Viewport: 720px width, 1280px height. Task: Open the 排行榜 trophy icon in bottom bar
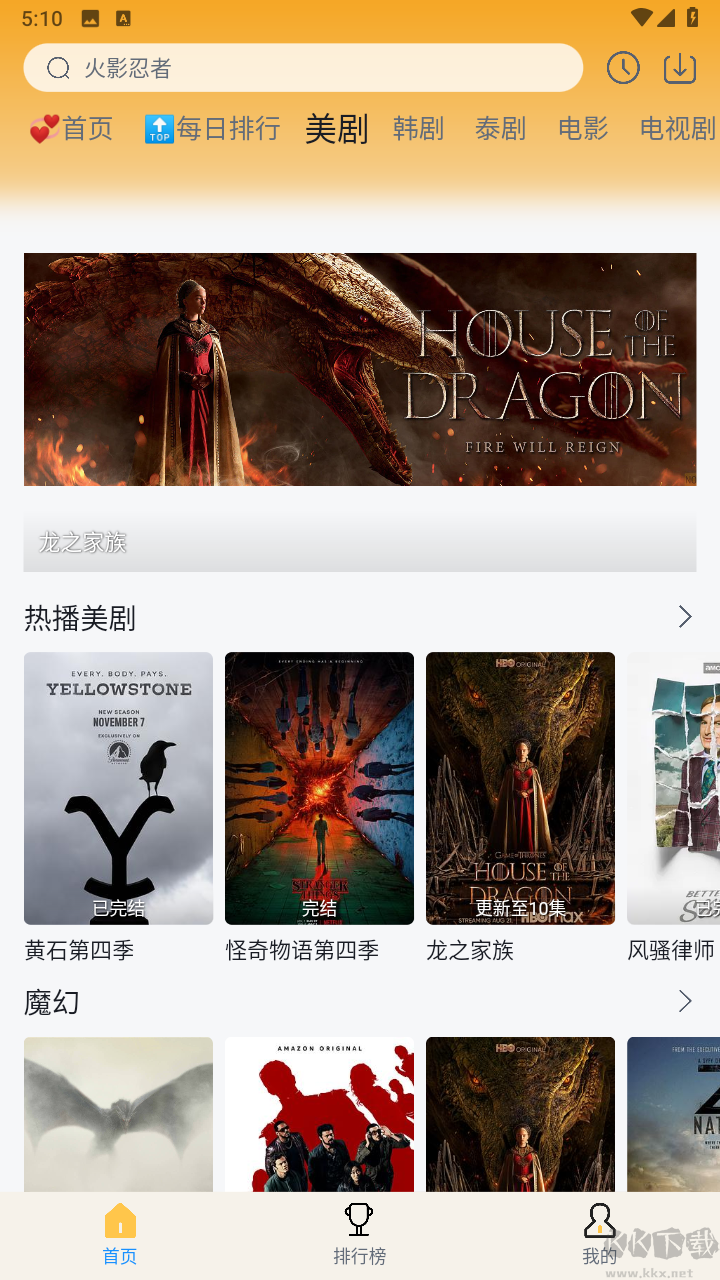click(x=359, y=1219)
